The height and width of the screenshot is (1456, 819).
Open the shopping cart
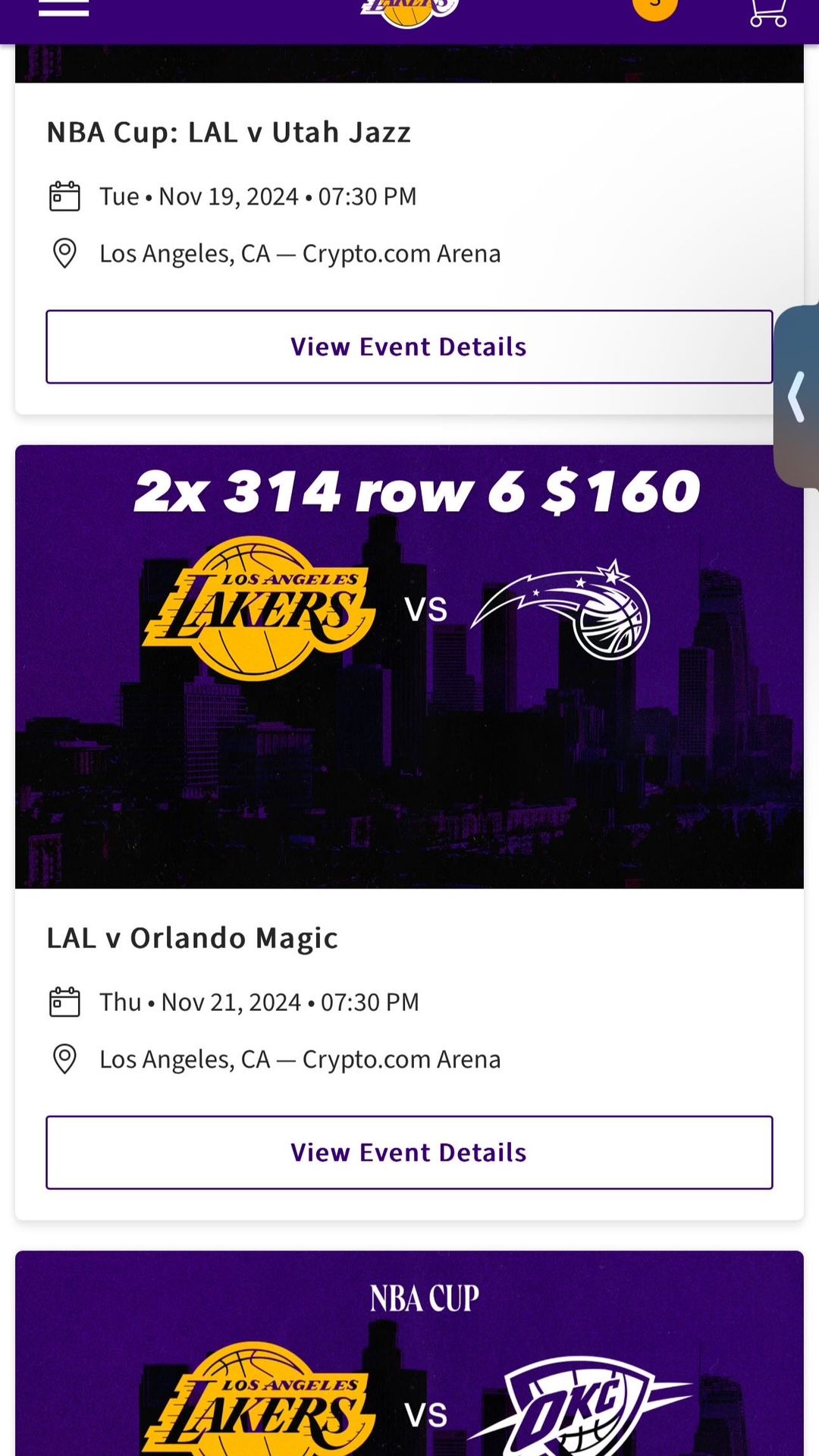767,11
